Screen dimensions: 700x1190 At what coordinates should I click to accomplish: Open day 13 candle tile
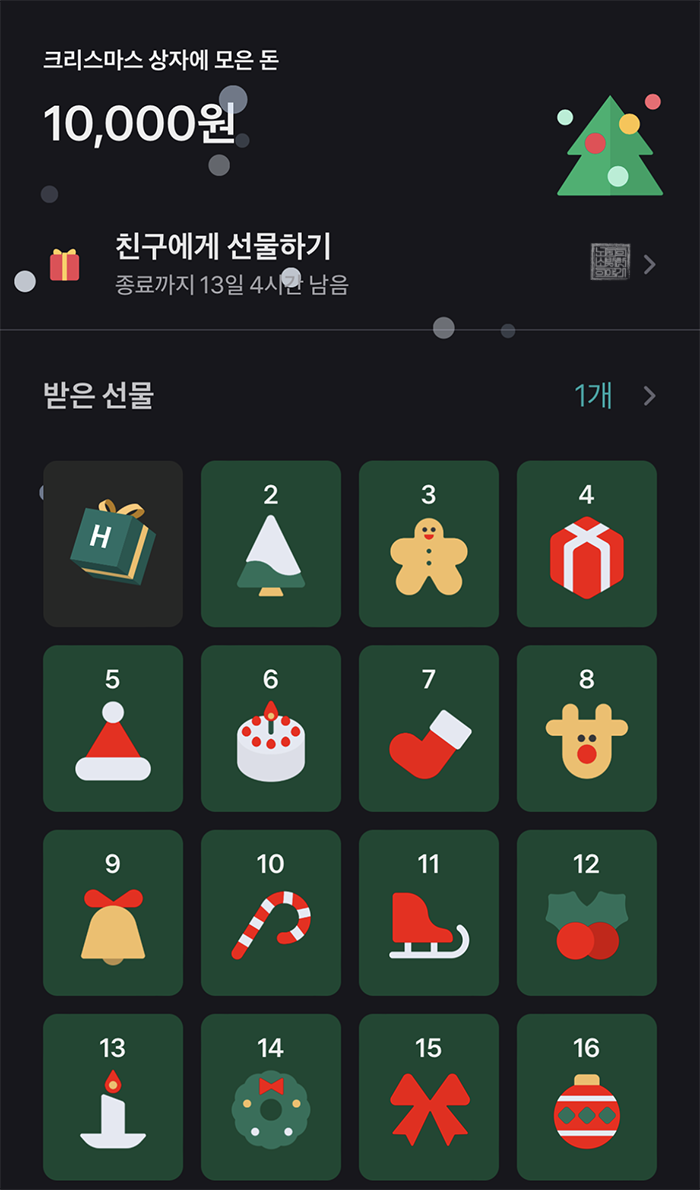(x=113, y=1097)
